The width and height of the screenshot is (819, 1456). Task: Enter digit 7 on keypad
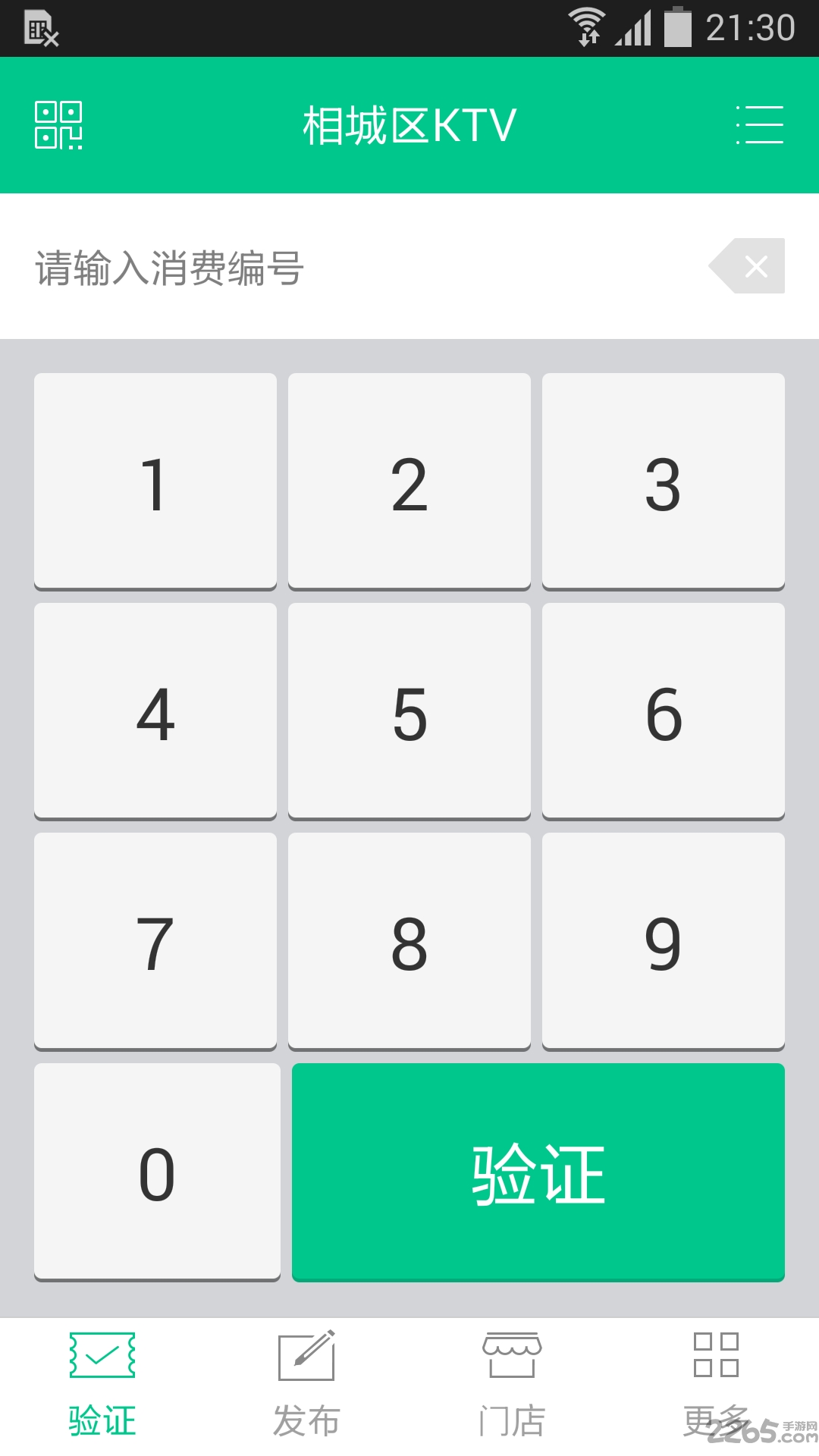pos(155,942)
